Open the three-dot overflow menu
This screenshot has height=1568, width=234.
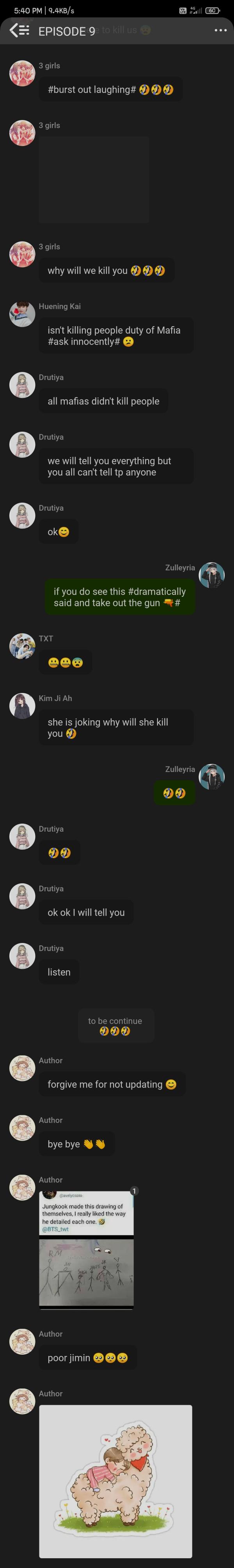220,30
